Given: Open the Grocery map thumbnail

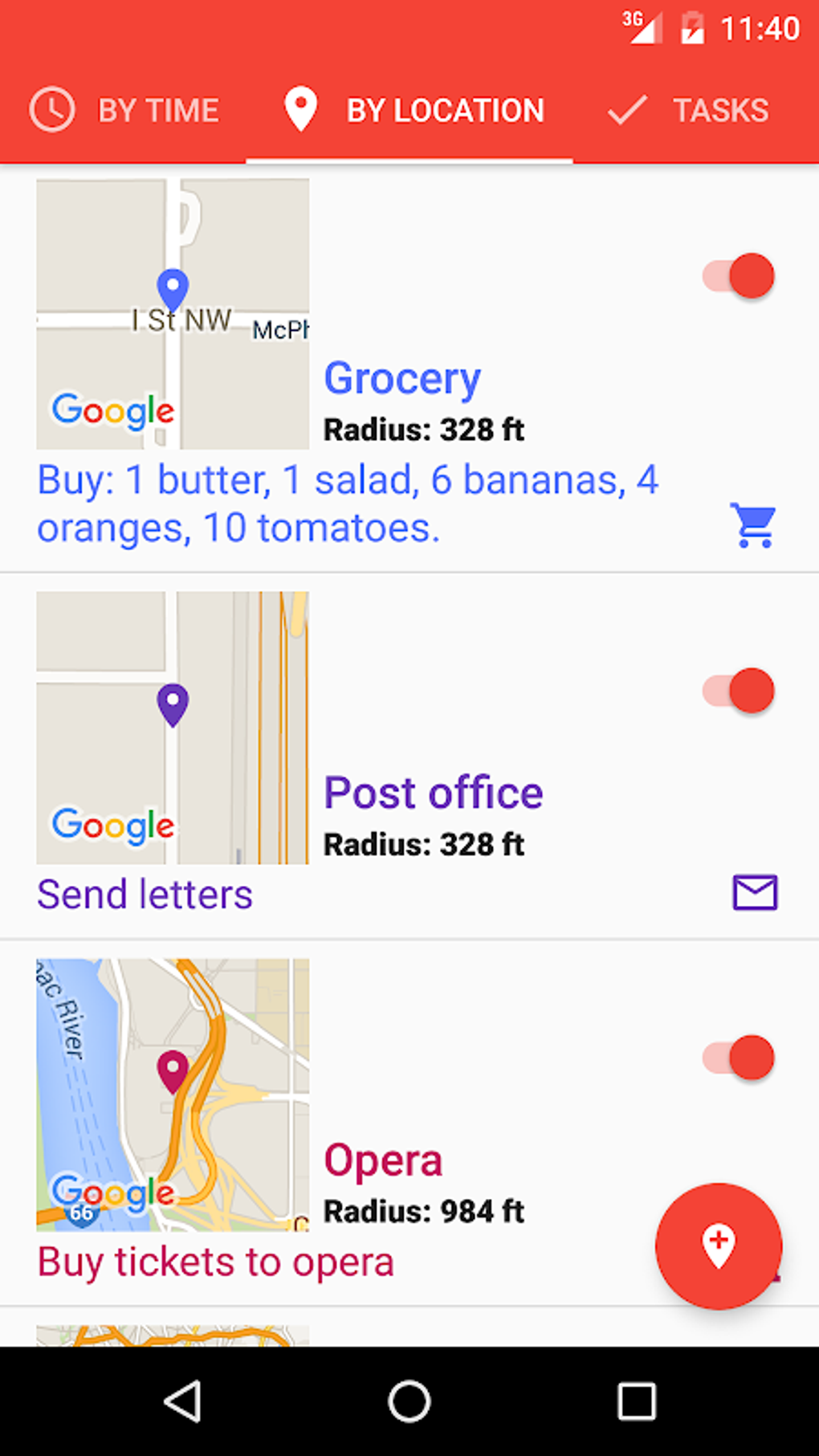Looking at the screenshot, I should pos(173,313).
